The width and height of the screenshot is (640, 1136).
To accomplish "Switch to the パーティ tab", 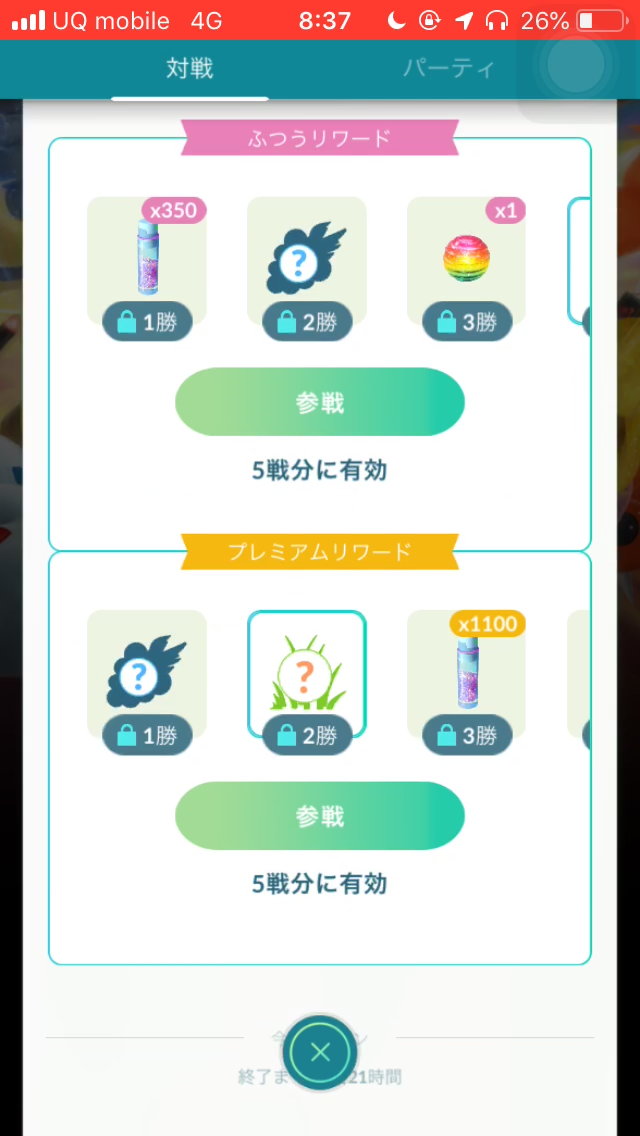I will tap(449, 69).
